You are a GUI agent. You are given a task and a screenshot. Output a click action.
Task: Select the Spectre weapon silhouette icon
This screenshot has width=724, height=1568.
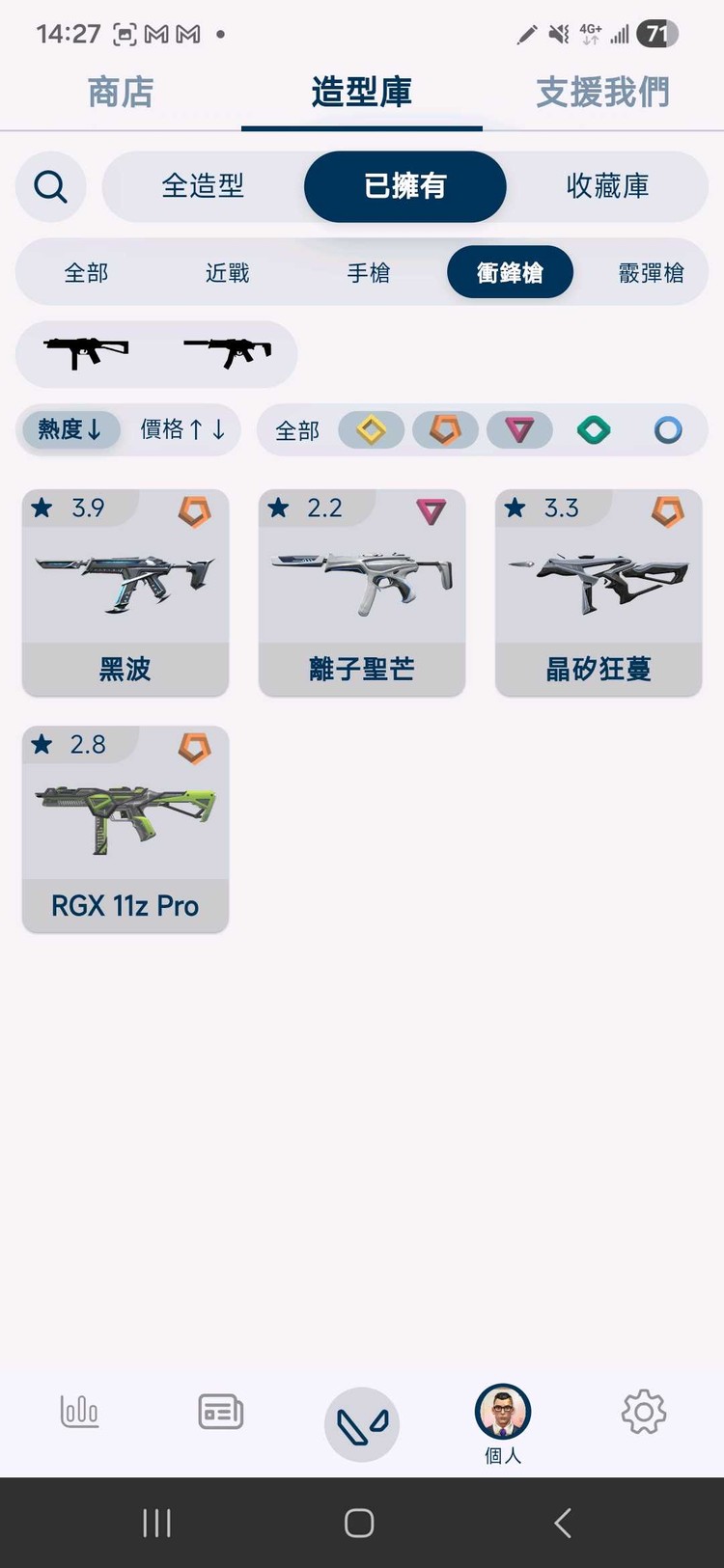[232, 354]
